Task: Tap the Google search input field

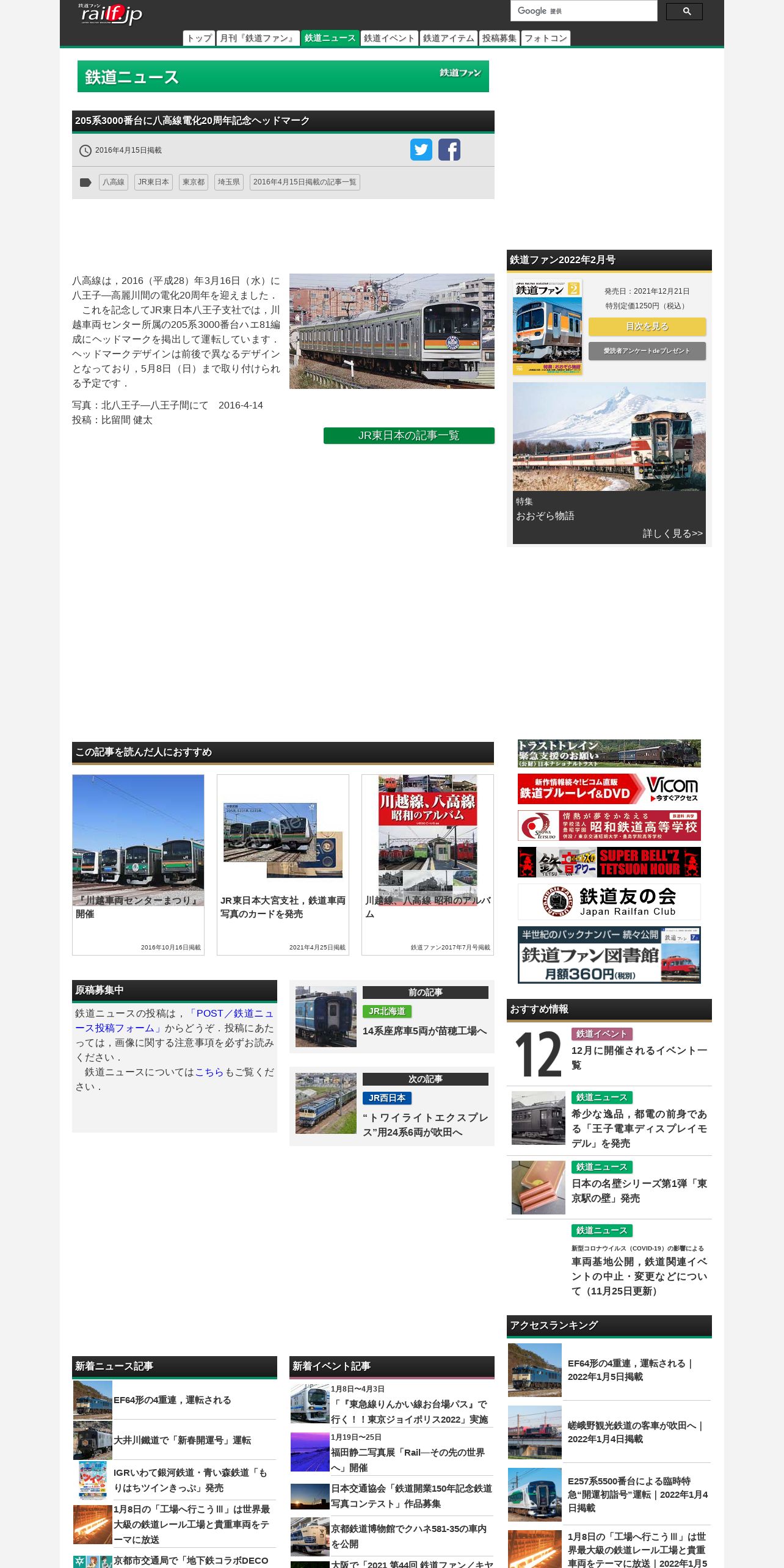Action: click(583, 11)
